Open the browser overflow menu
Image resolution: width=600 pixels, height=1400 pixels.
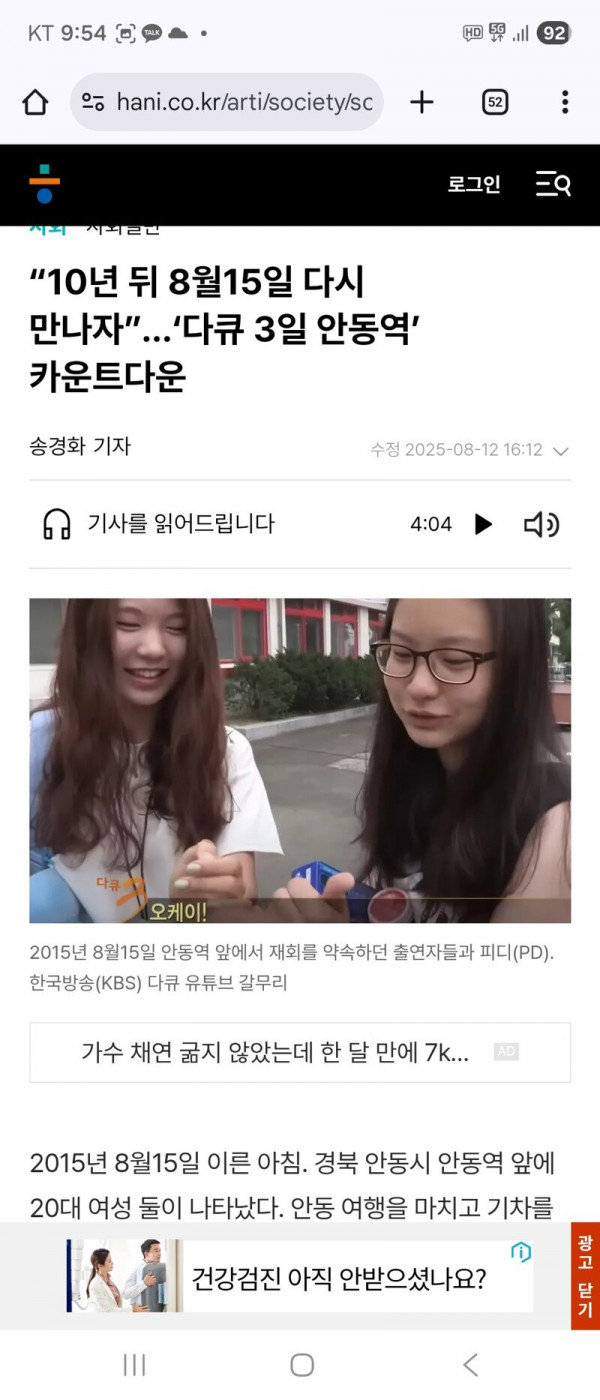(565, 102)
